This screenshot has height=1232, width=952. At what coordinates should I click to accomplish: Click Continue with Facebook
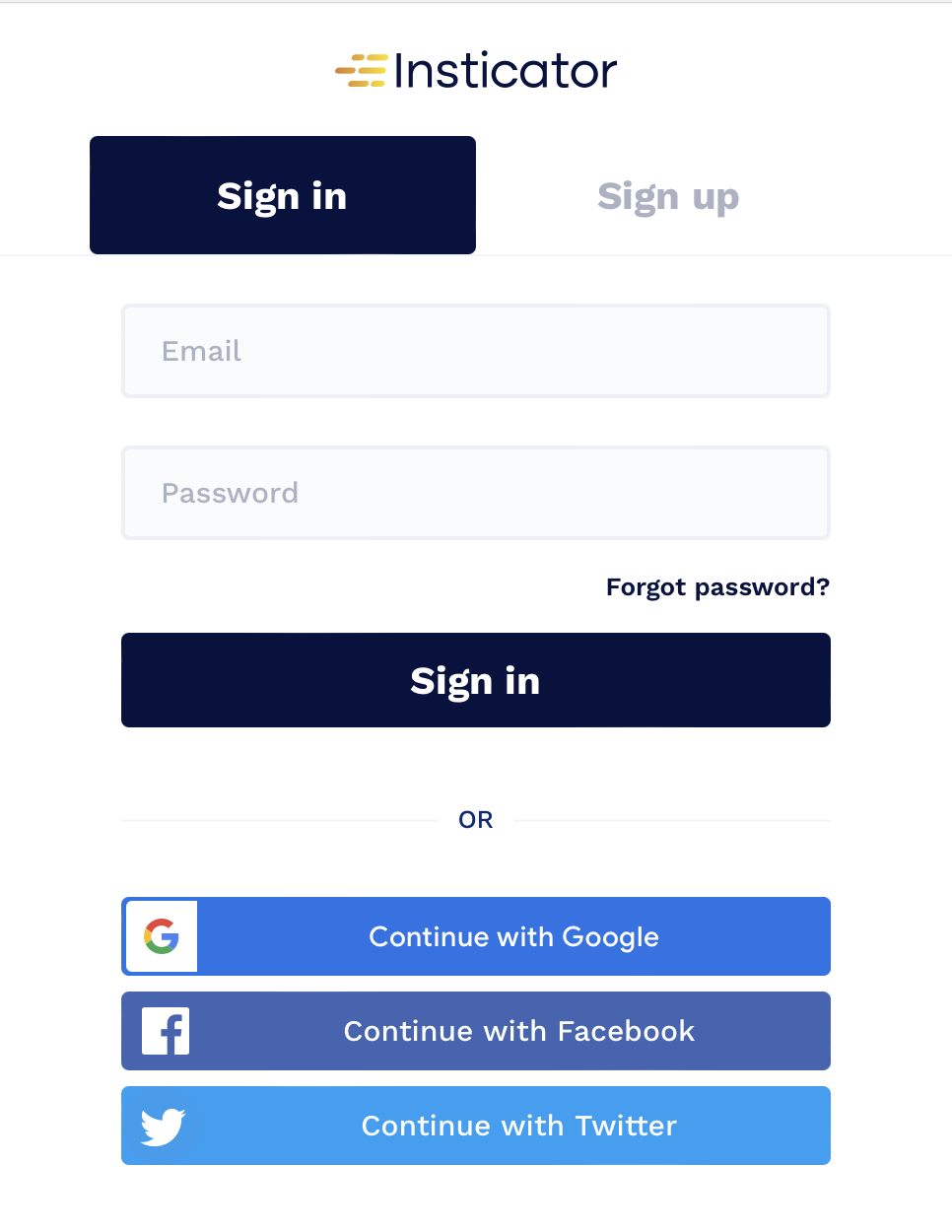click(x=518, y=1030)
